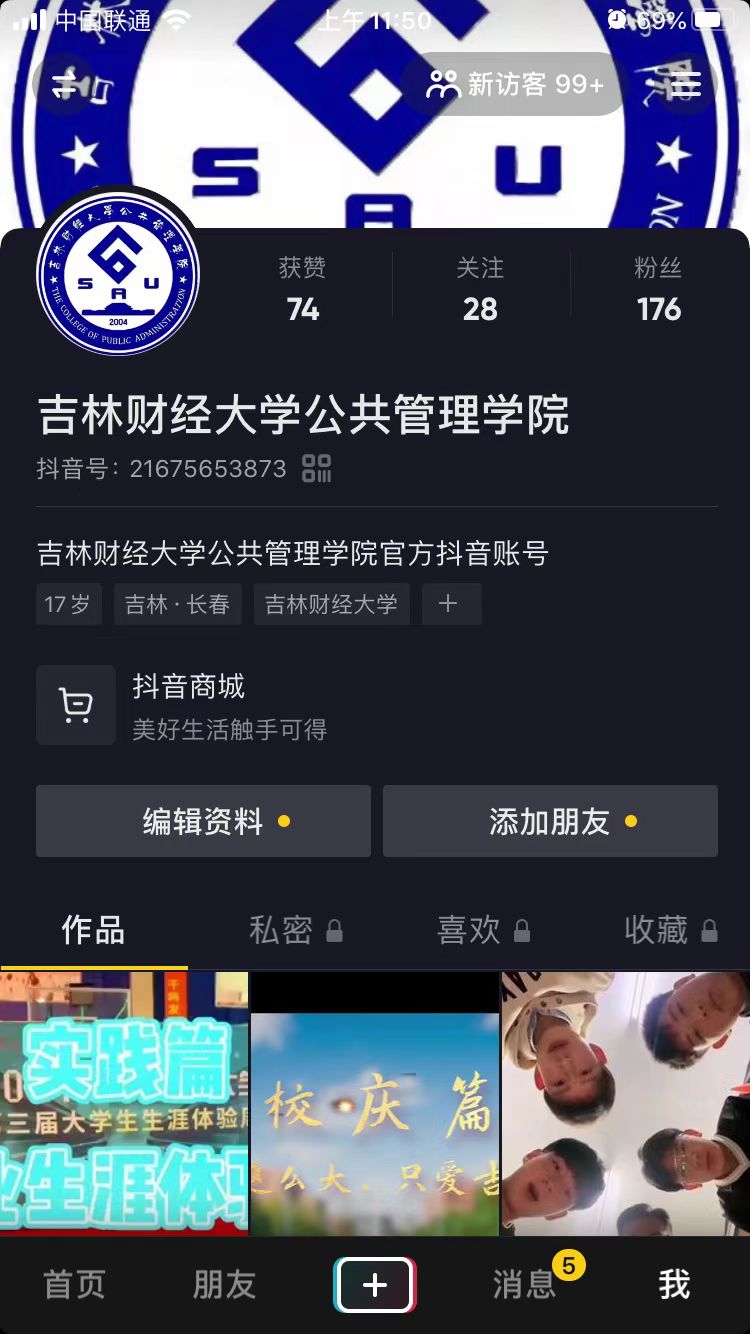Switch to the 收藏 tab
The width and height of the screenshot is (750, 1334).
(x=669, y=930)
